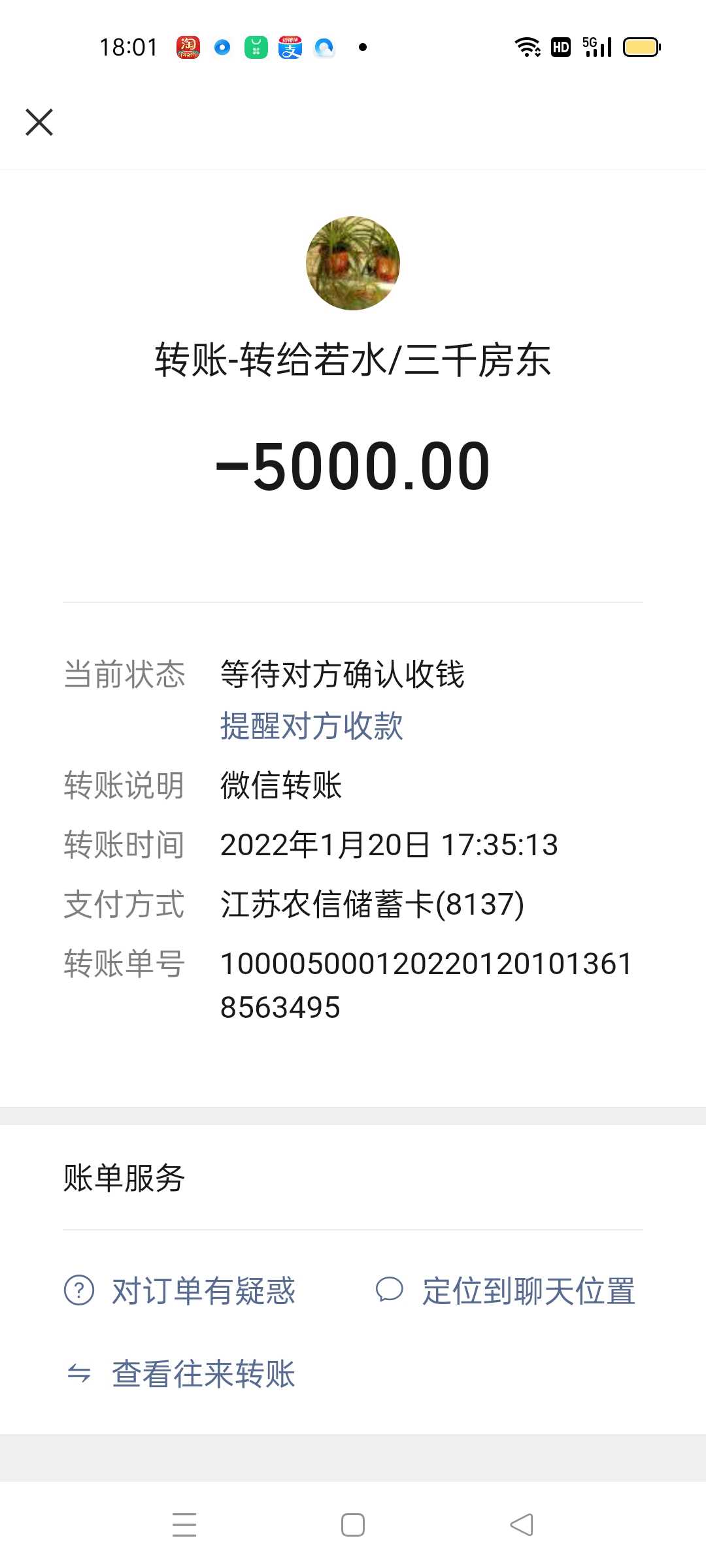
Task: Open 对订单有疑惑 help option
Action: (180, 1291)
